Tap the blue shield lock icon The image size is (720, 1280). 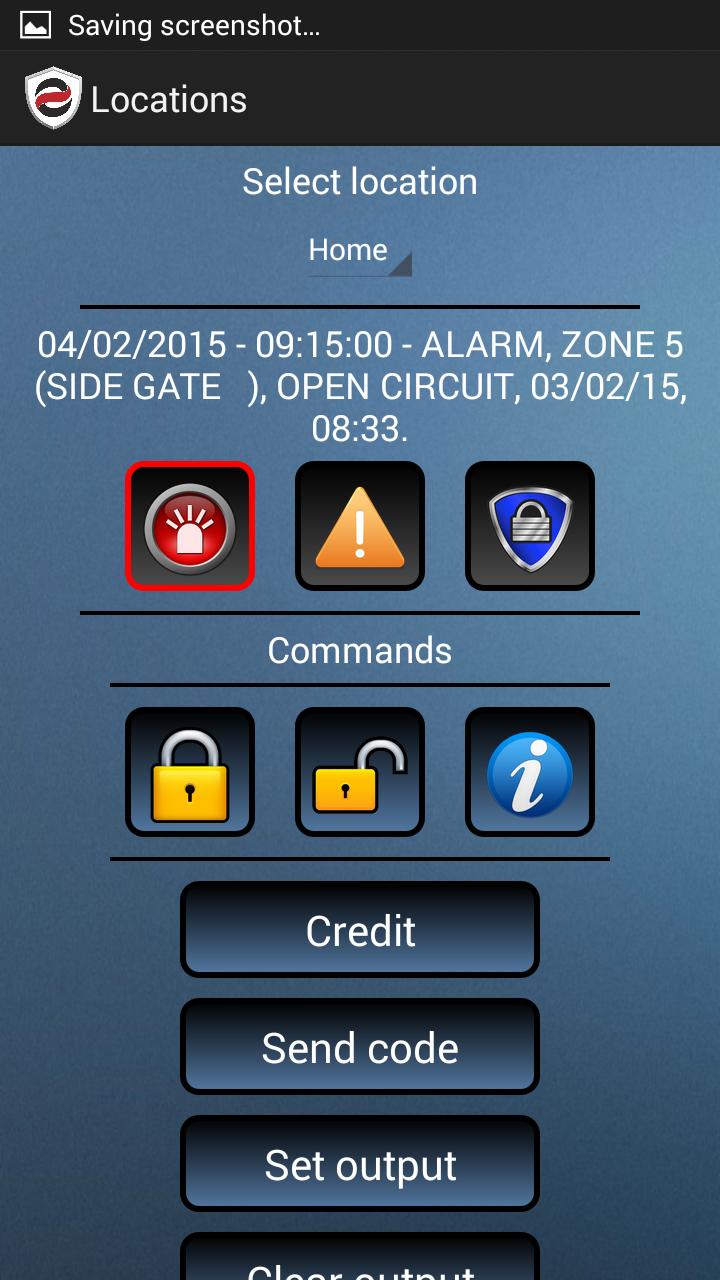(x=530, y=526)
